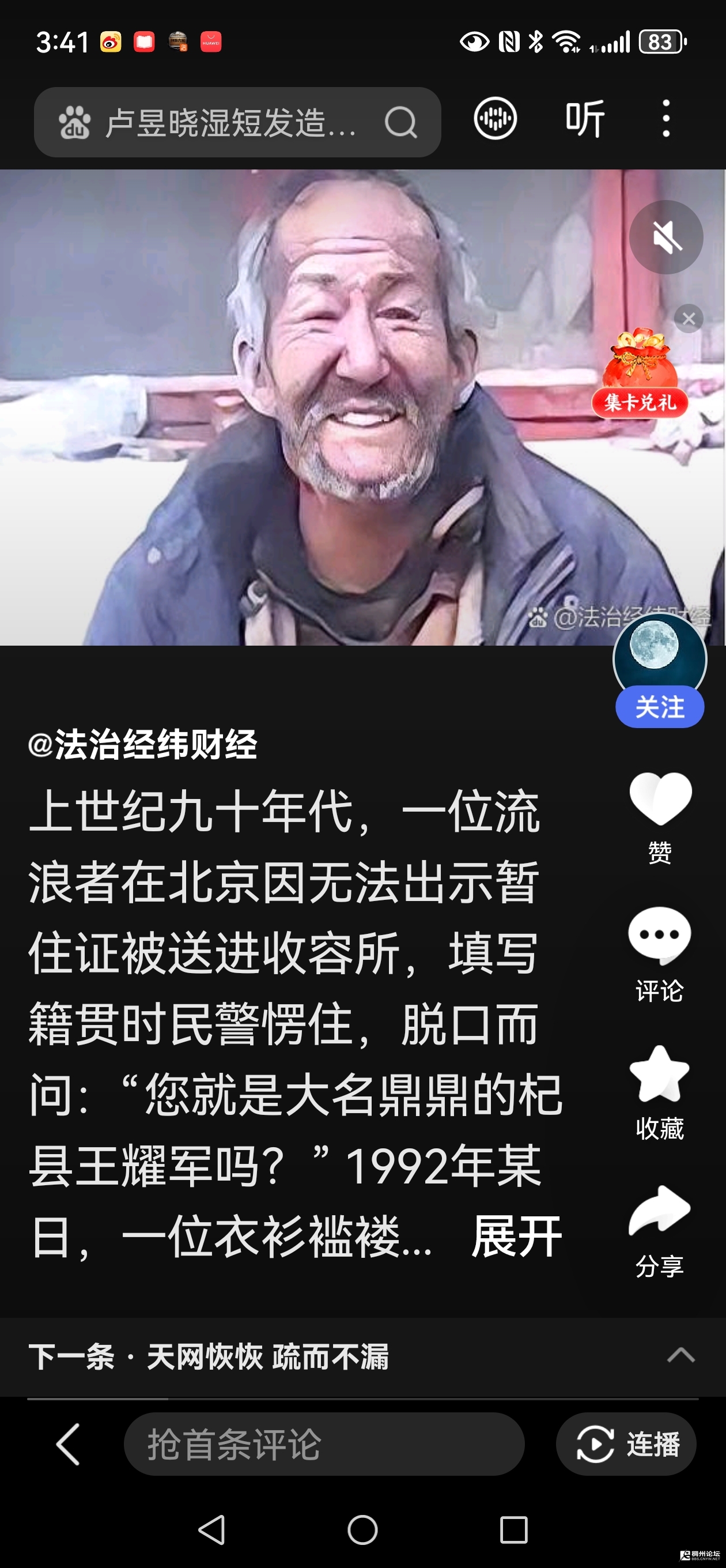Tap the 抢首条评论 comment field
Viewport: 726px width, 1568px height.
tap(324, 1444)
